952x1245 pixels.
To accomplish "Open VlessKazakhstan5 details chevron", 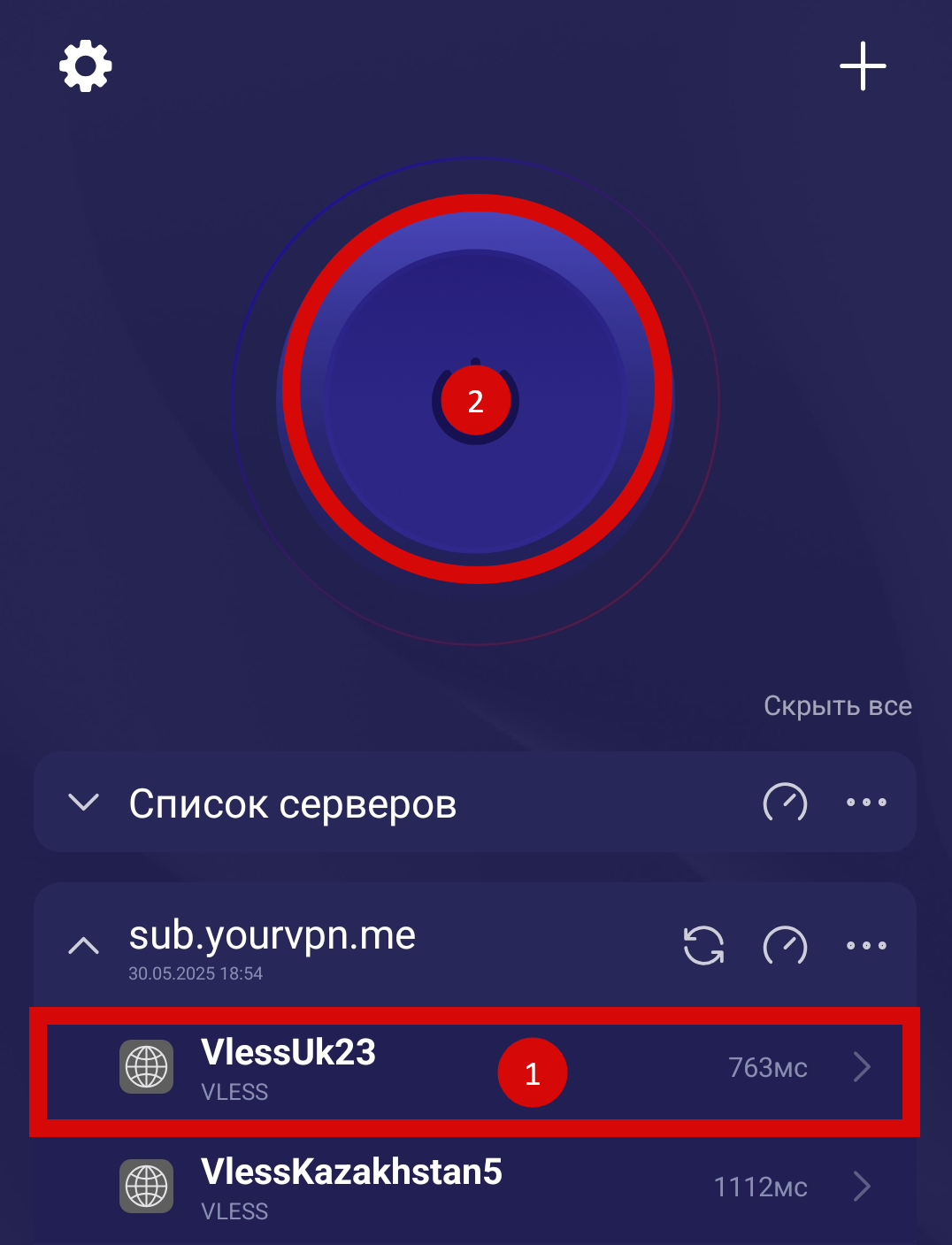I will (x=862, y=1187).
